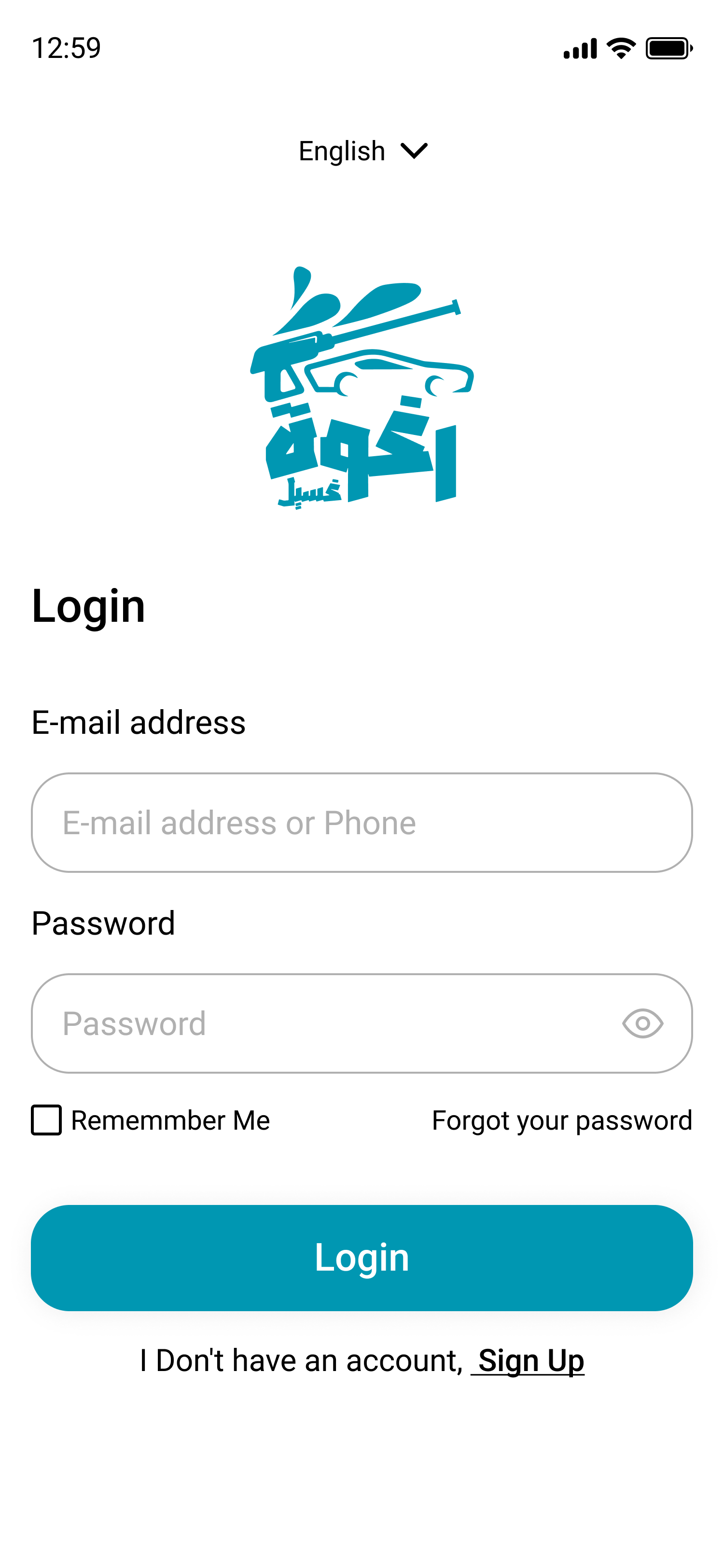Check the Rememmber Me box
The image size is (724, 1568).
tap(46, 1120)
